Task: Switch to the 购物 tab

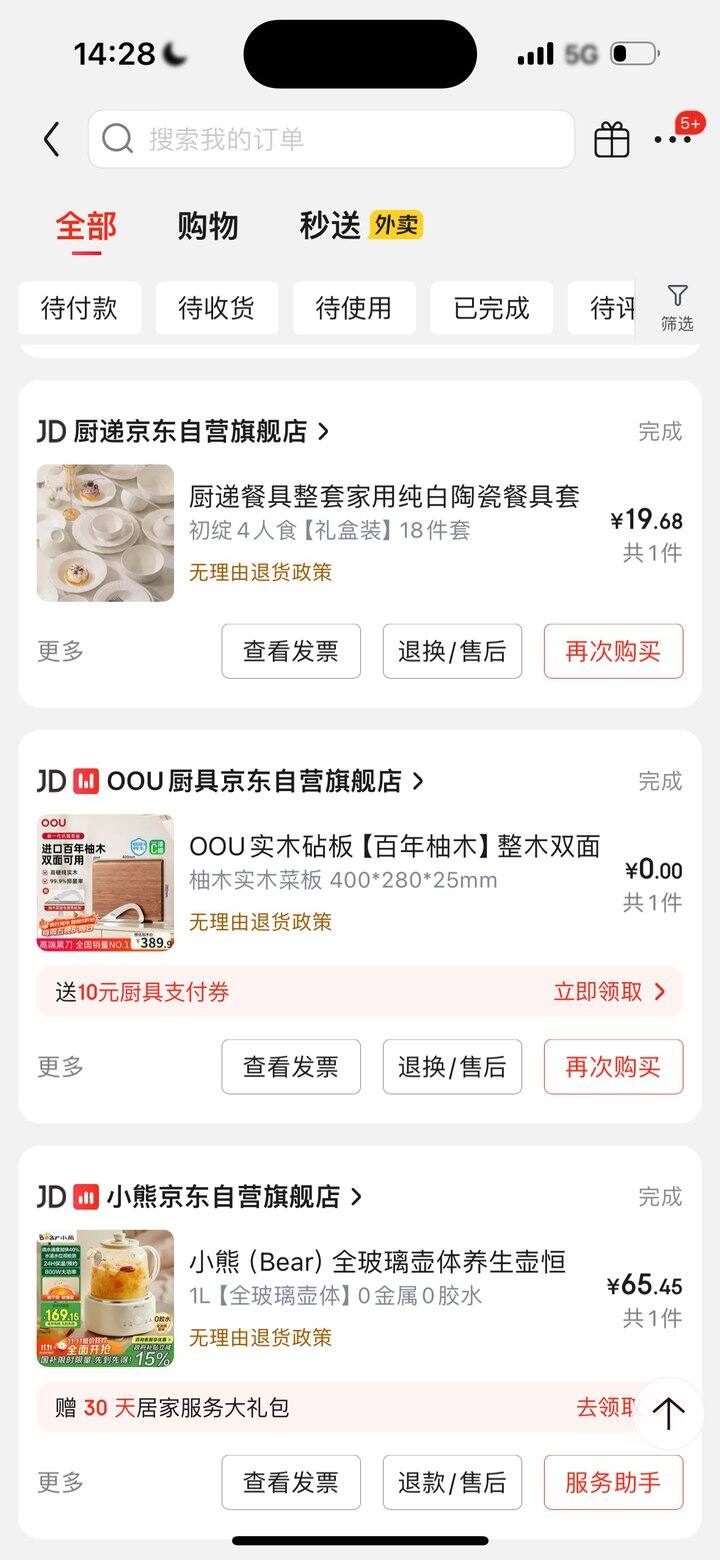Action: 208,226
